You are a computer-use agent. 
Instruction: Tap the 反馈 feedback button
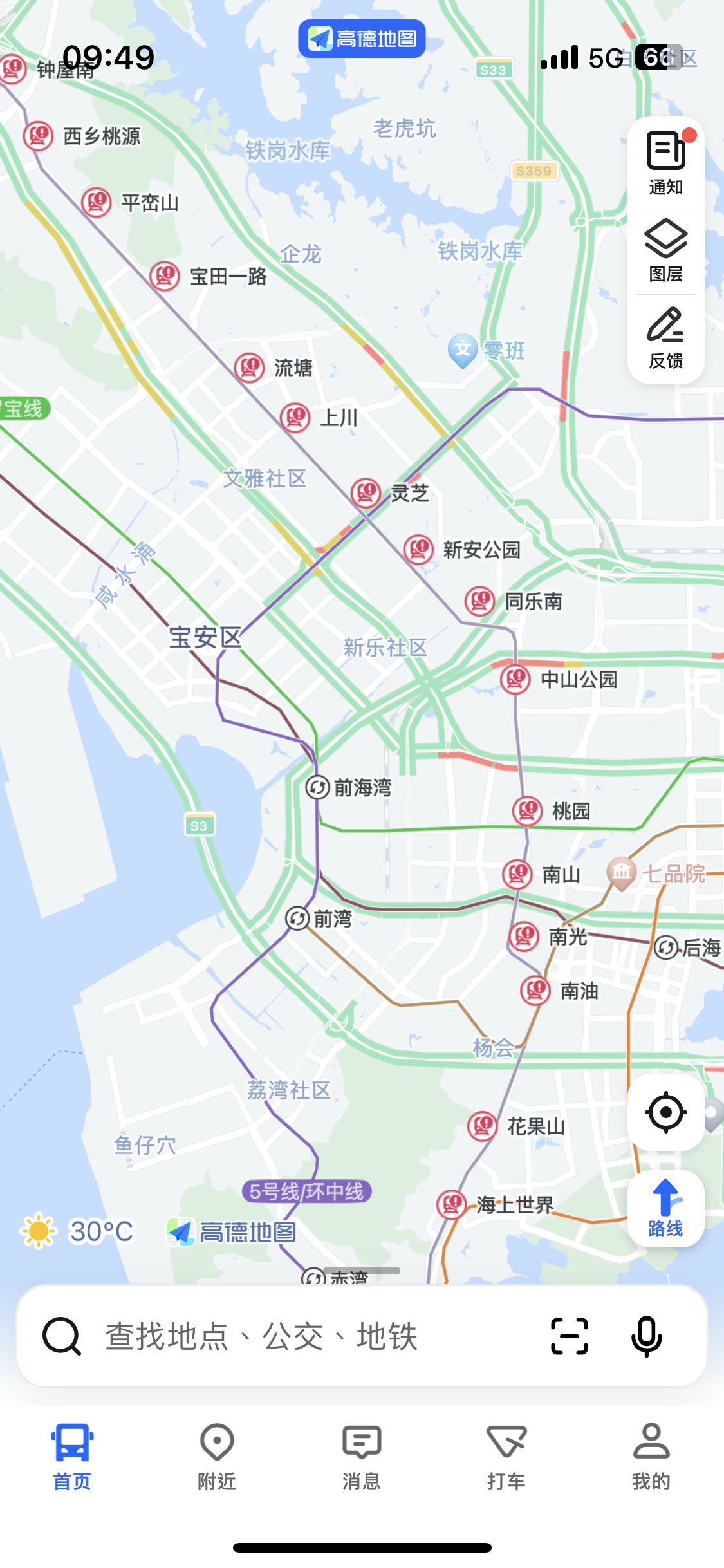point(665,338)
